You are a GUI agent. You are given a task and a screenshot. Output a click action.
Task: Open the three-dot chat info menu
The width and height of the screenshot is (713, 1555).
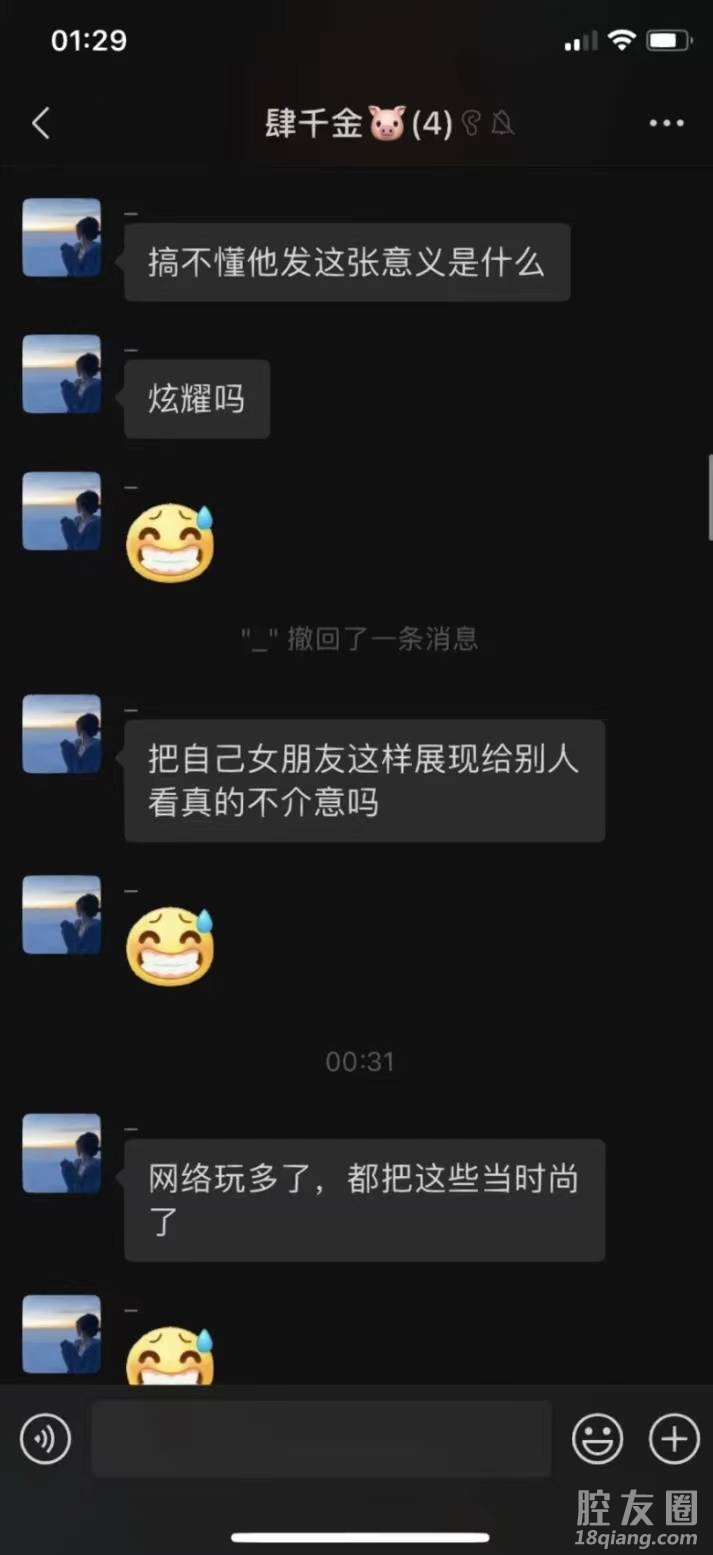(666, 124)
